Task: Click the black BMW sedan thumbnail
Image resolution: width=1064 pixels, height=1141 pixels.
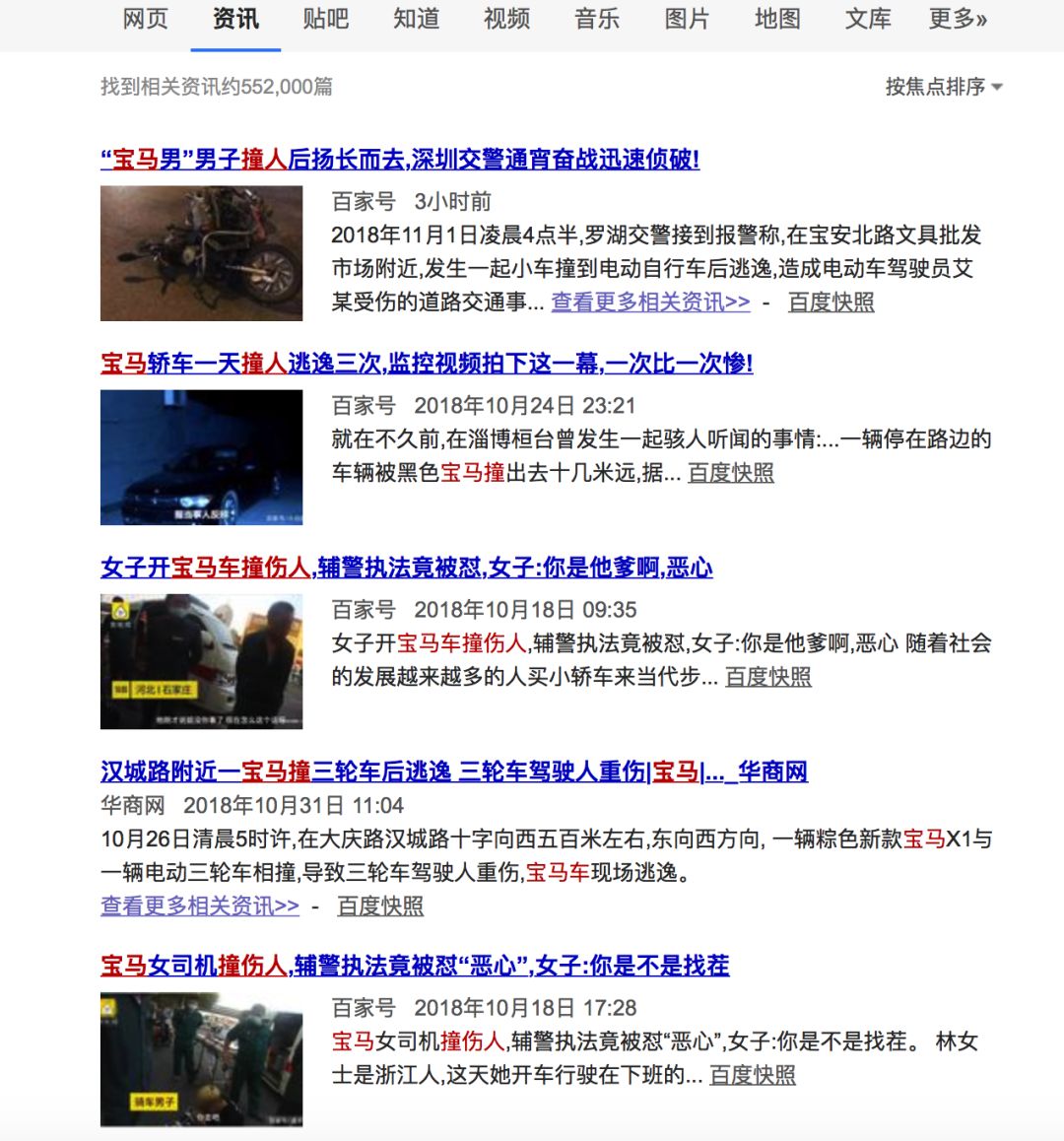Action: [202, 459]
